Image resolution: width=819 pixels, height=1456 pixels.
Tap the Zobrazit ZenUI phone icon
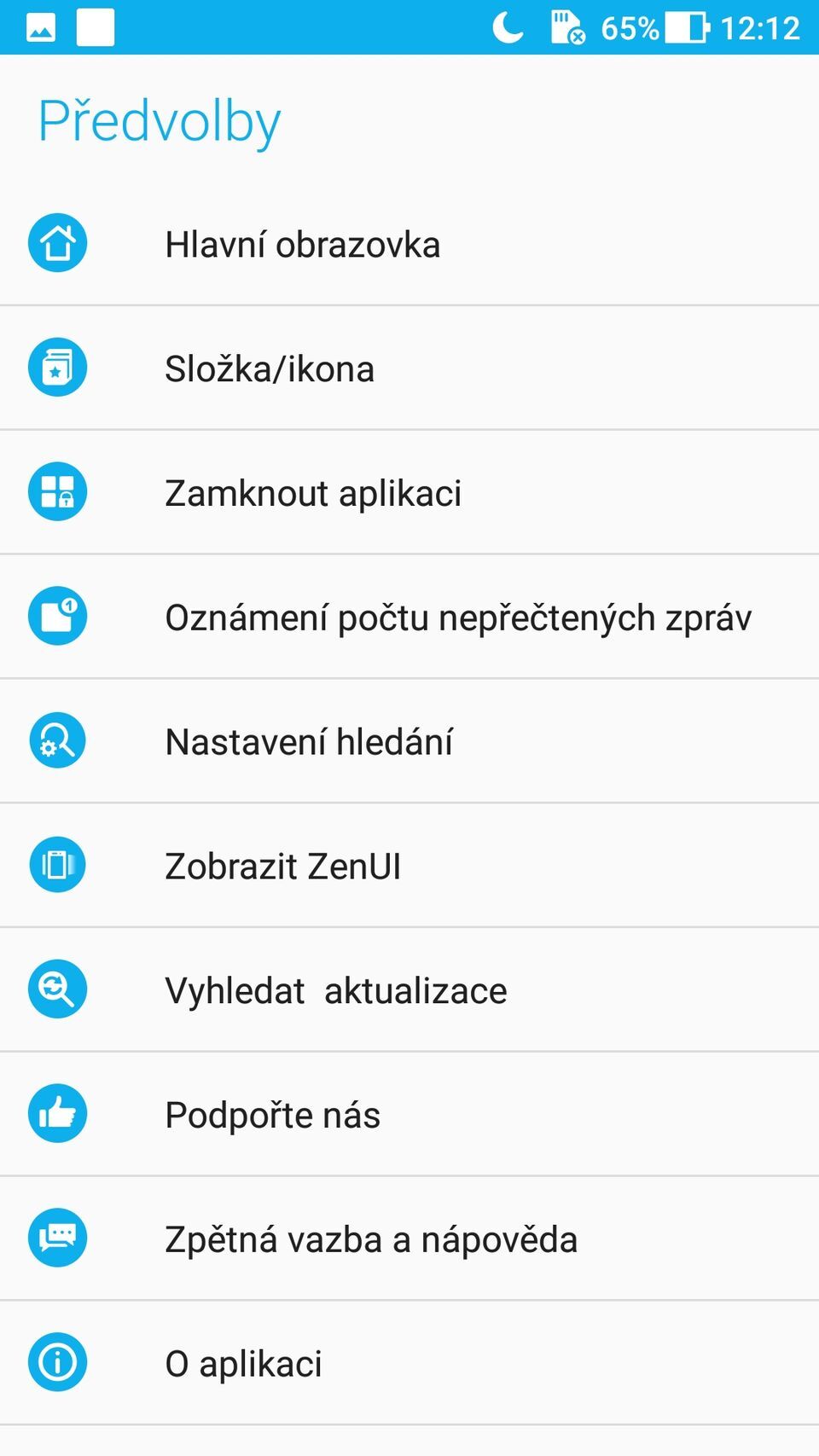point(56,864)
